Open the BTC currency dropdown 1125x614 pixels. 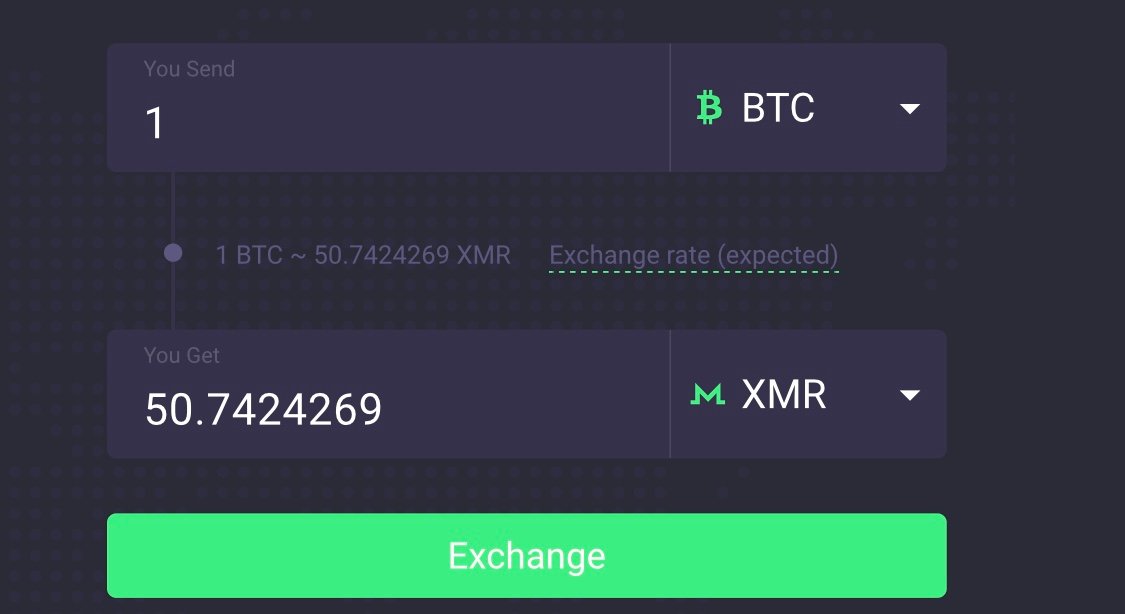click(809, 108)
